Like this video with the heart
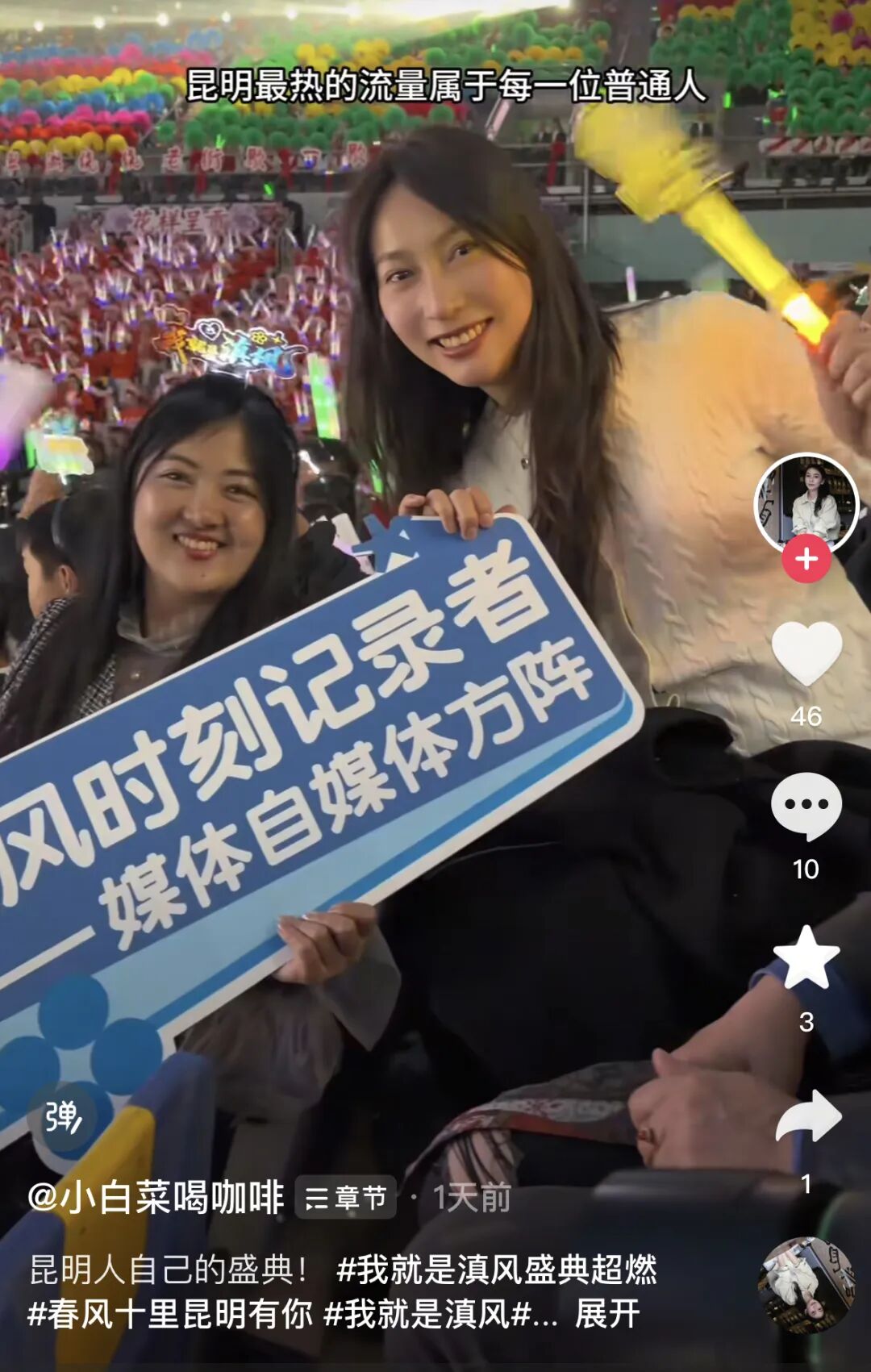Screen dimensions: 871x1372 806,653
